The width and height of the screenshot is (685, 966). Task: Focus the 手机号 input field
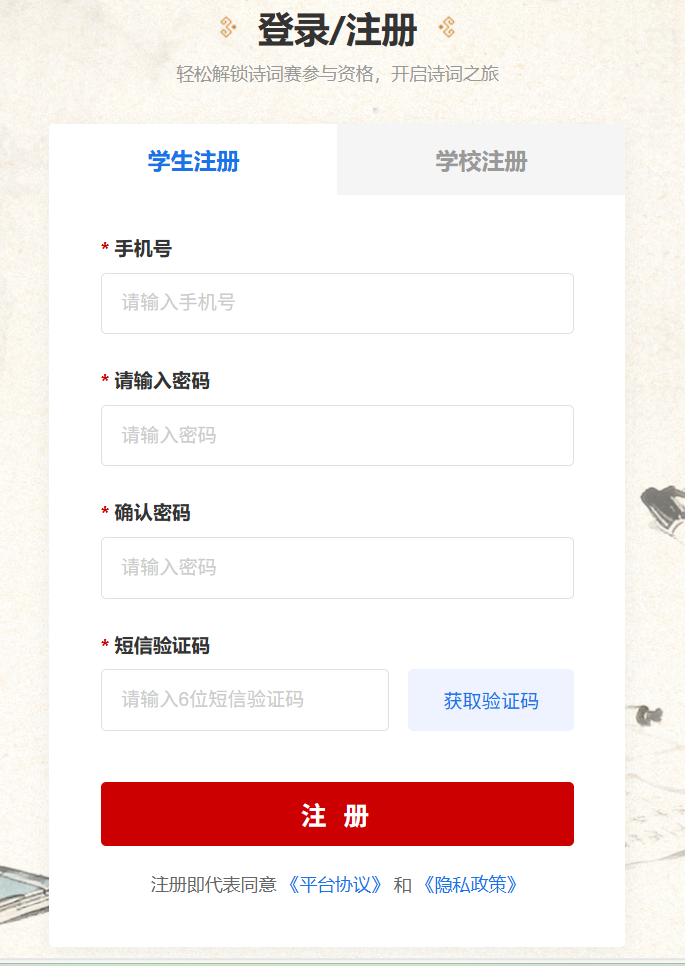[337, 303]
